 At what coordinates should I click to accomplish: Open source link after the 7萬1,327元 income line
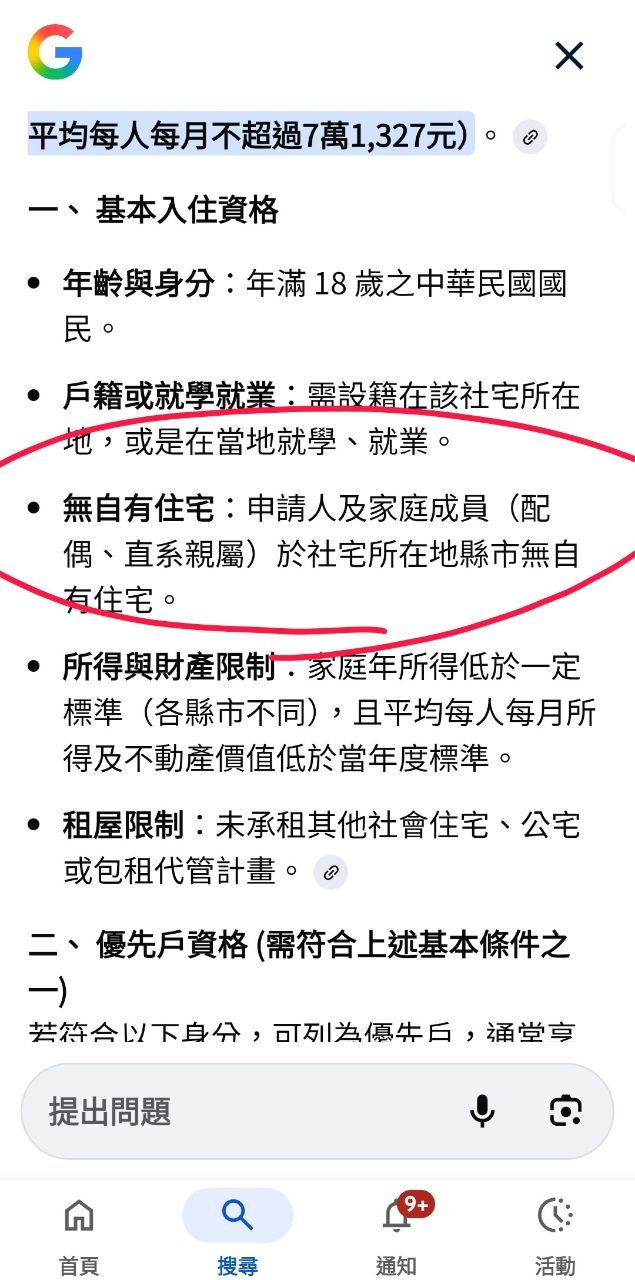[530, 137]
